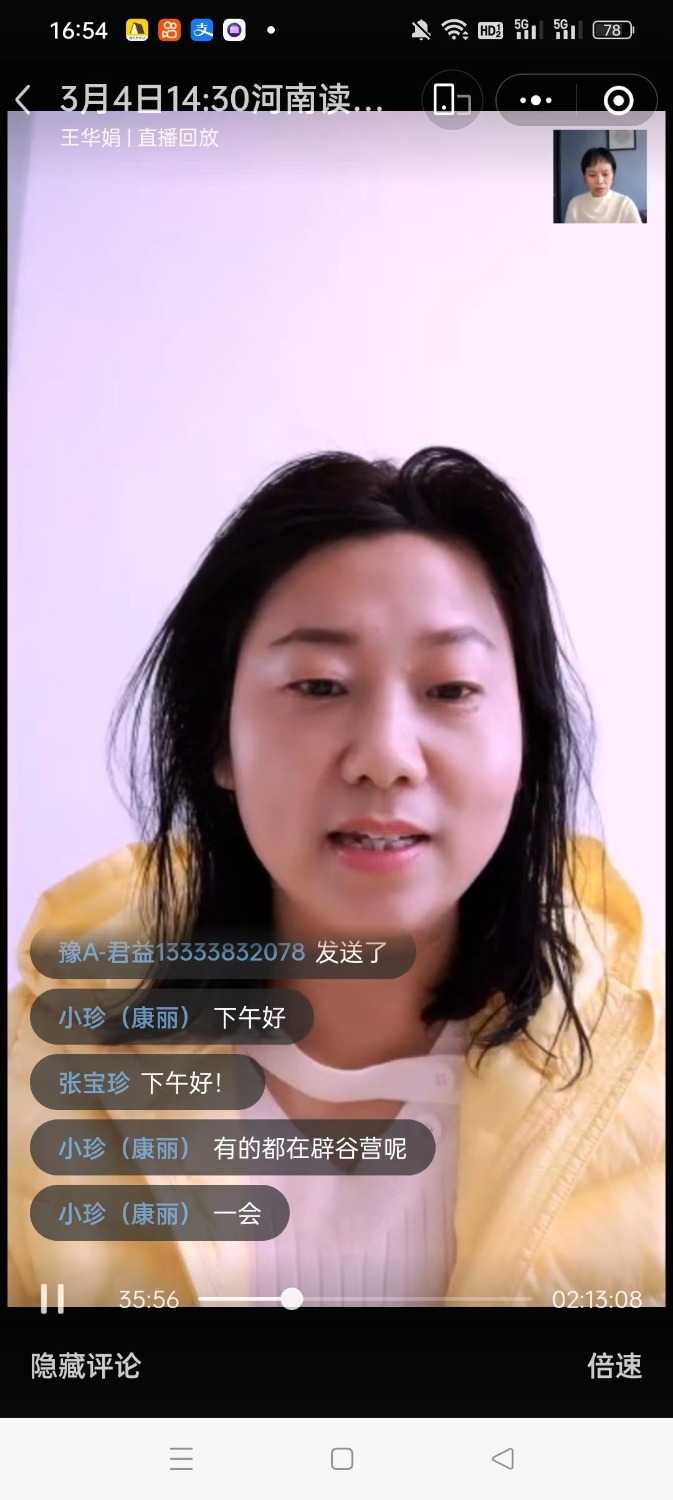Image resolution: width=673 pixels, height=1500 pixels.
Task: Seek on the video progress bar
Action: [364, 1298]
